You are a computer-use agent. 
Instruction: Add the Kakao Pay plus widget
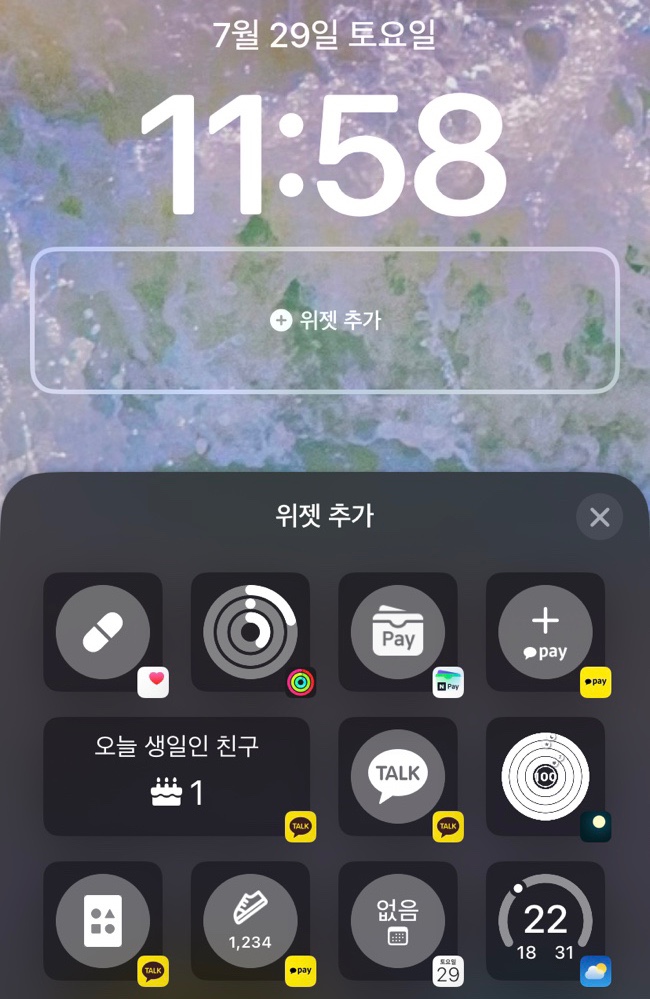545,632
